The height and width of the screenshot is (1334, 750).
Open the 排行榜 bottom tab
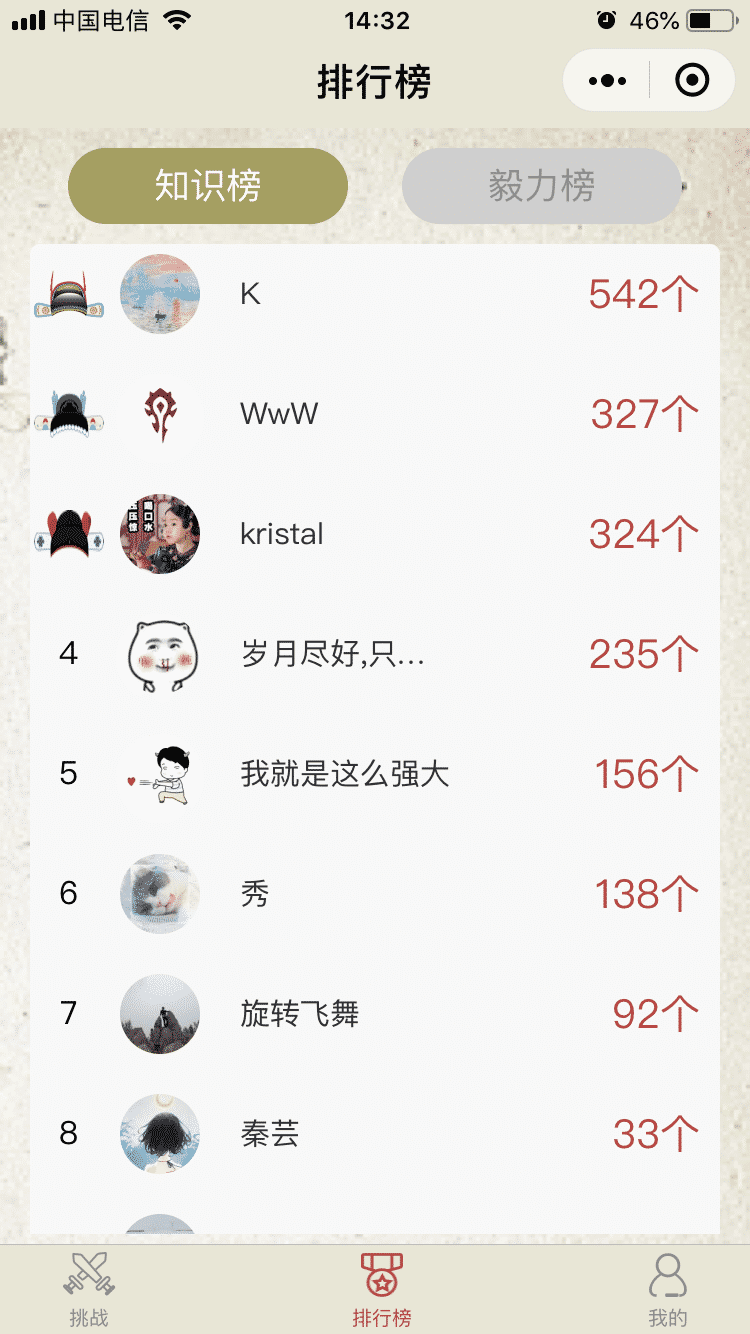click(381, 1289)
